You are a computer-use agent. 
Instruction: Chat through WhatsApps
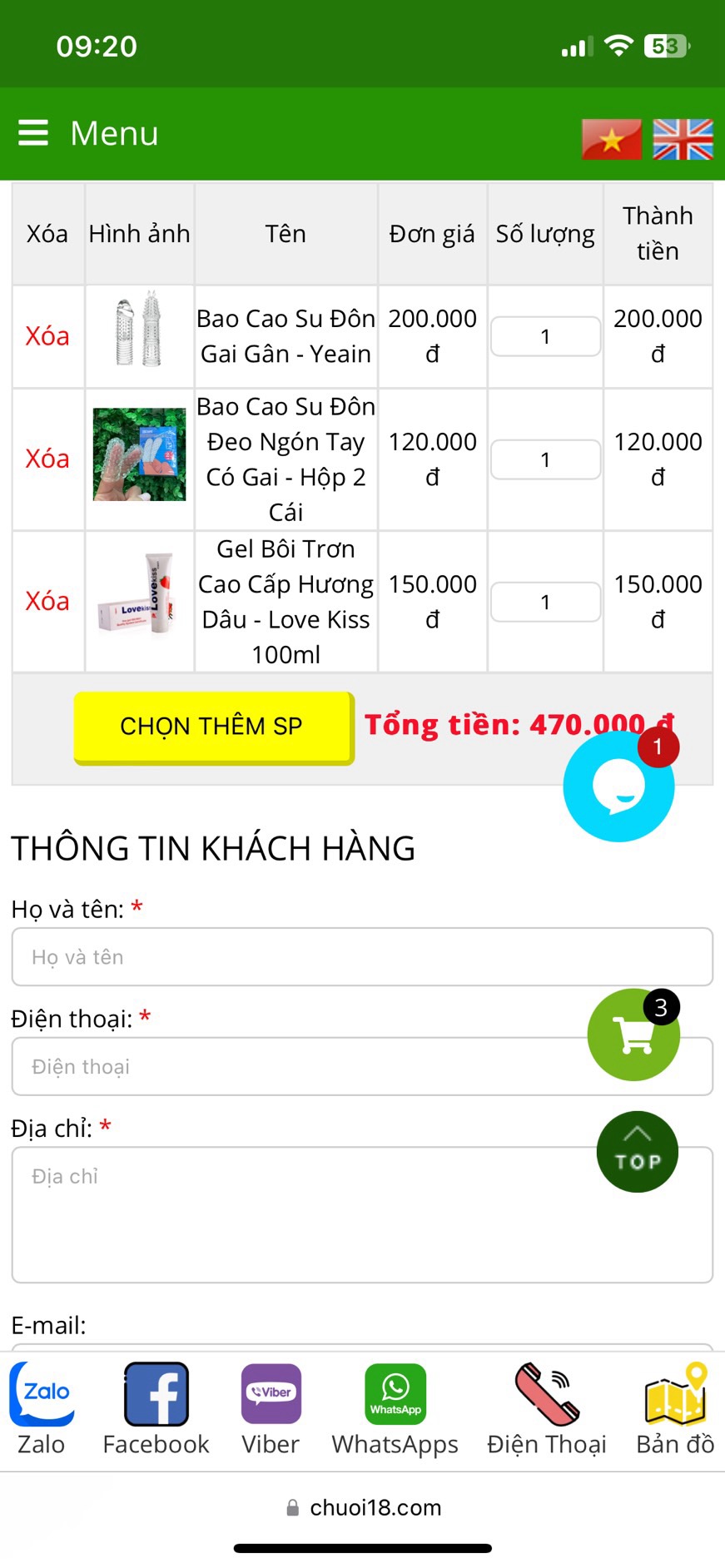coord(395,1409)
